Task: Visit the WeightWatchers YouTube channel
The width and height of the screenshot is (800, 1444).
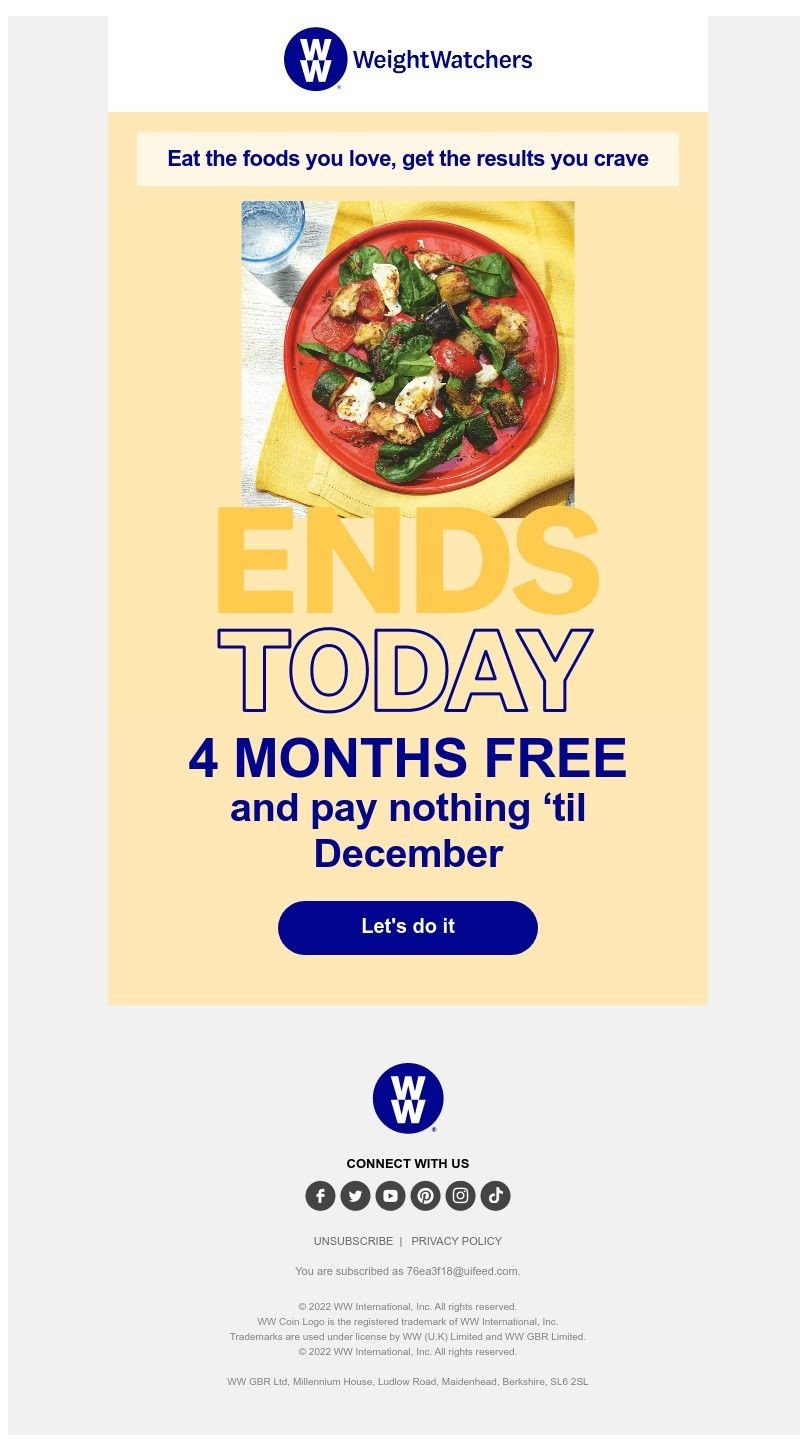Action: point(390,1195)
